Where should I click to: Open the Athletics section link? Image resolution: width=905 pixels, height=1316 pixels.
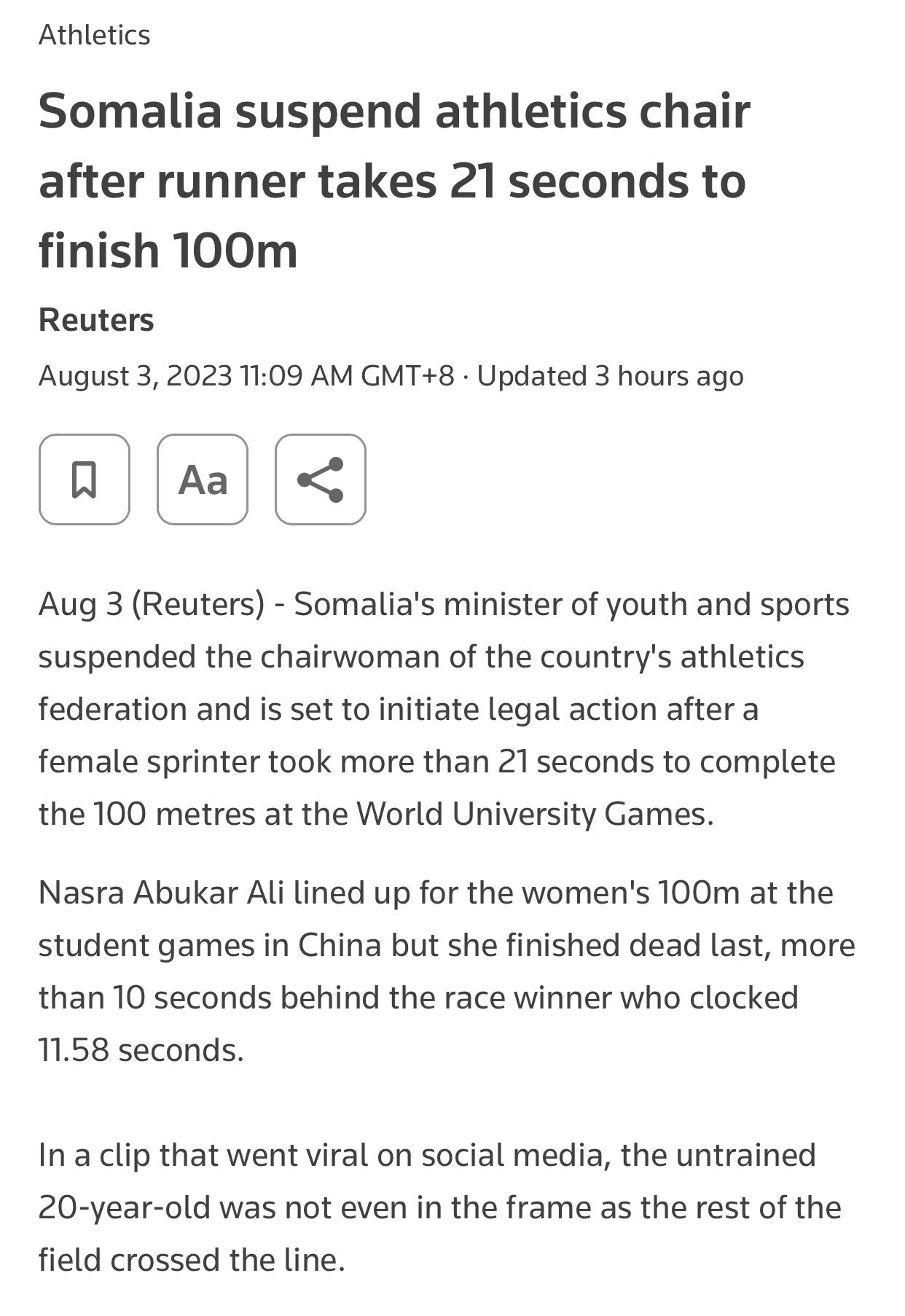click(95, 35)
